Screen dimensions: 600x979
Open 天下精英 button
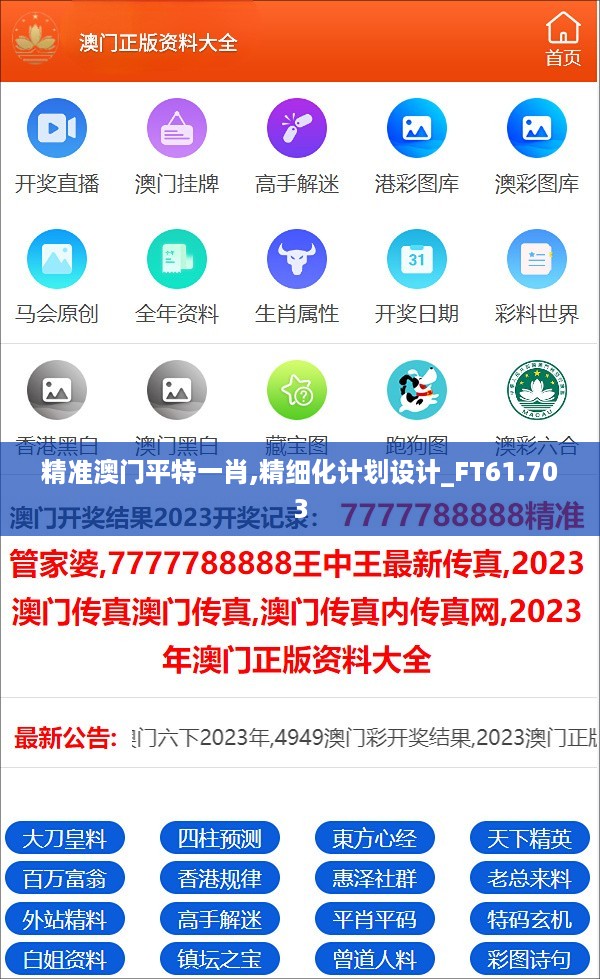pos(530,838)
